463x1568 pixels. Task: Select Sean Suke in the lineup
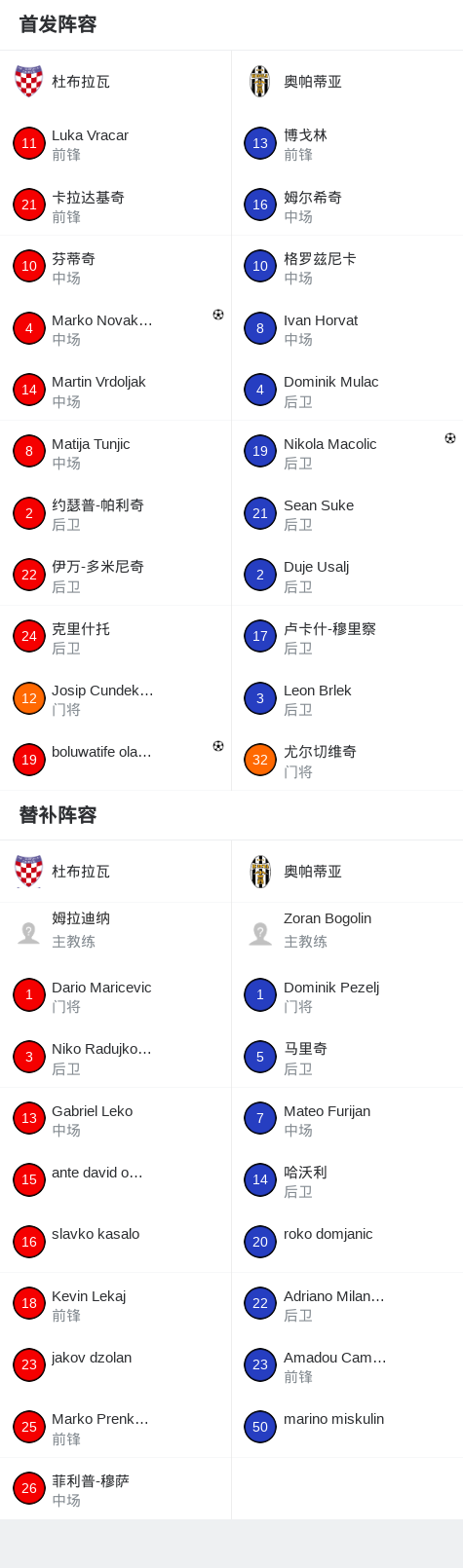click(x=347, y=514)
